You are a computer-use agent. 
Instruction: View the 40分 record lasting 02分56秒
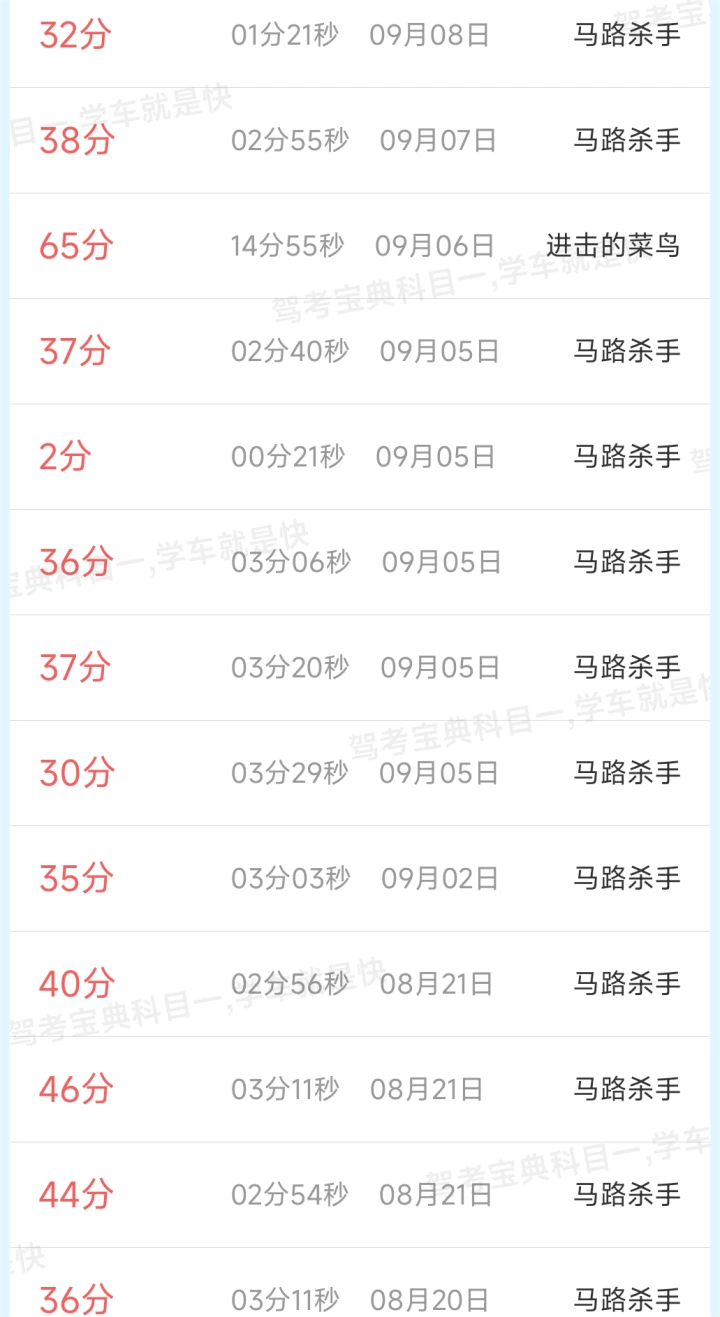(x=360, y=984)
